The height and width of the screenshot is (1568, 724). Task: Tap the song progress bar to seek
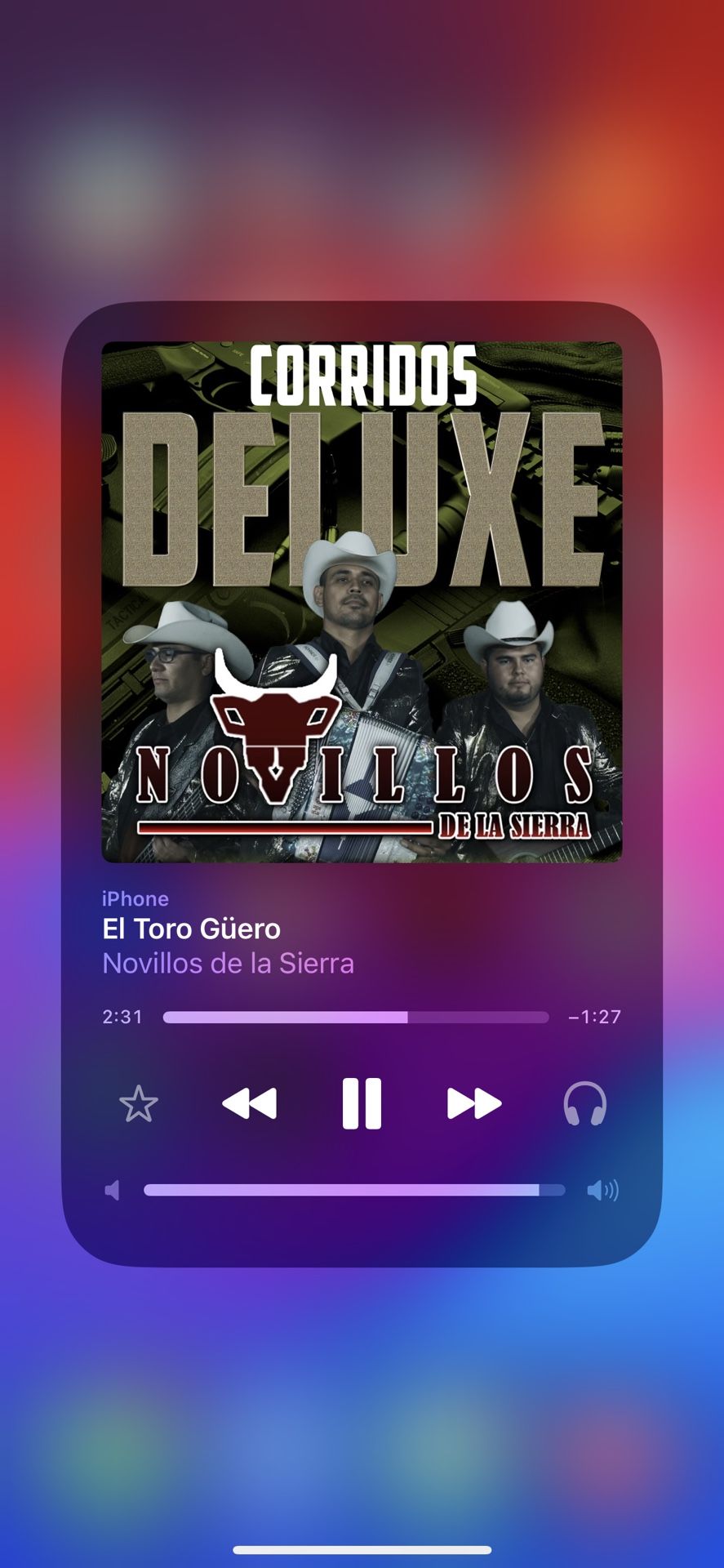(x=356, y=1017)
